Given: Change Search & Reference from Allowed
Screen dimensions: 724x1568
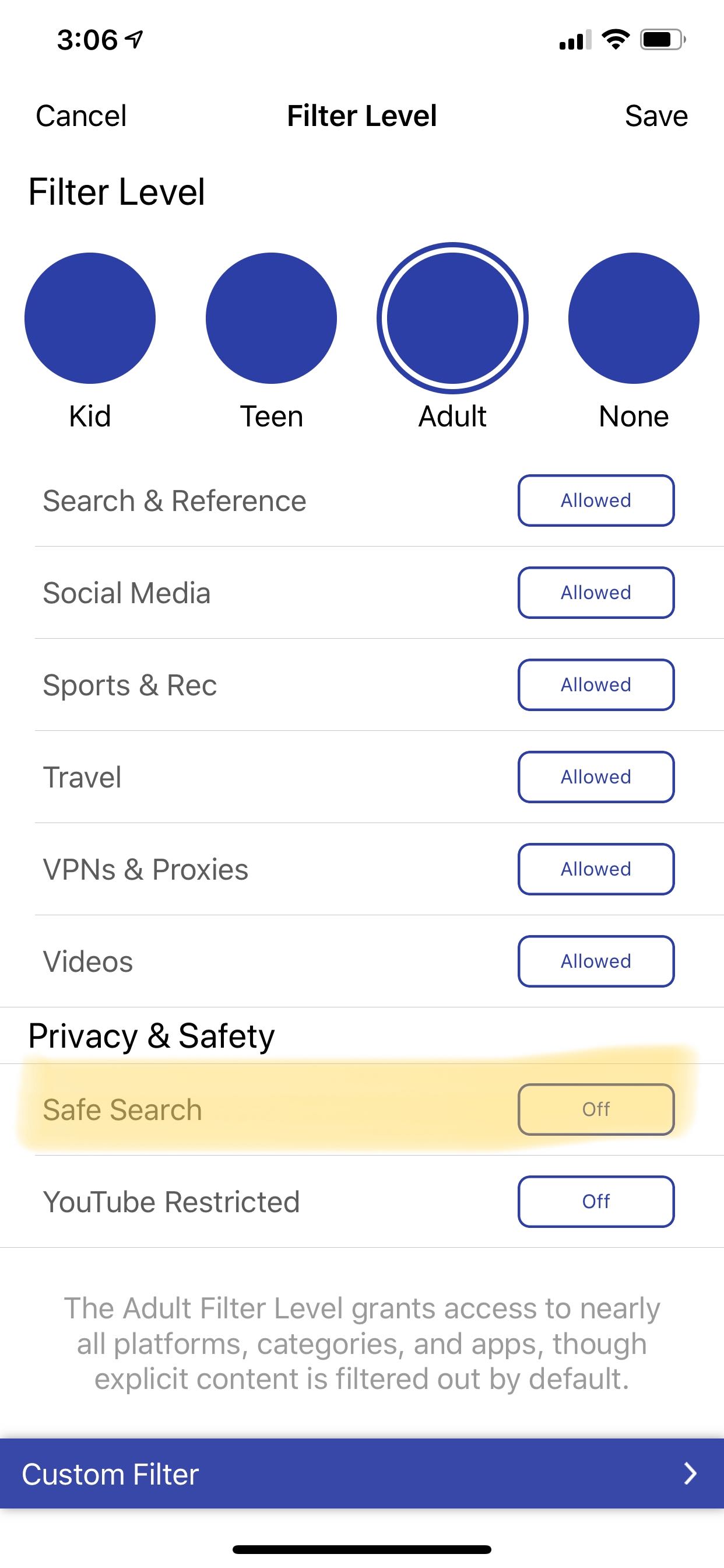Looking at the screenshot, I should [596, 501].
